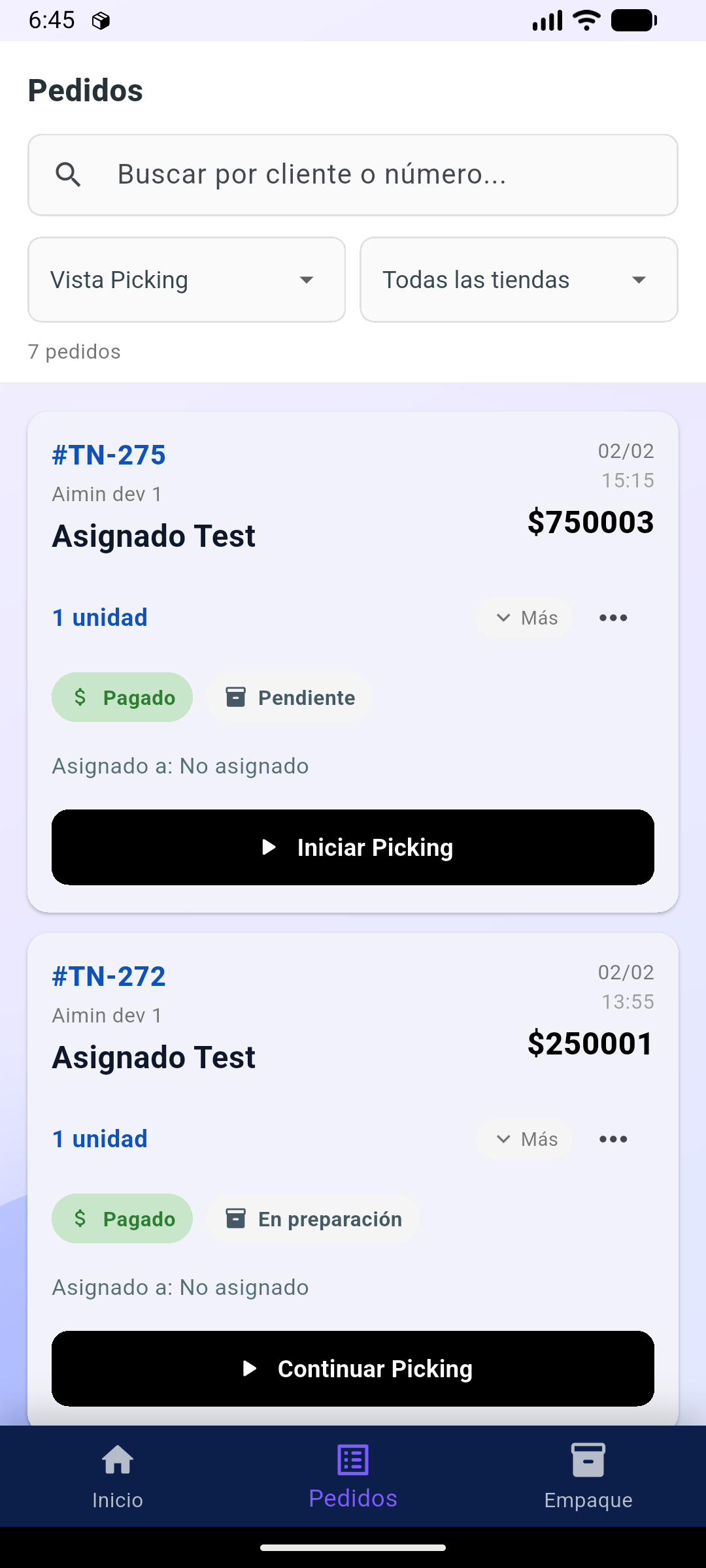Tap the search field to enter a client
The width and height of the screenshot is (706, 1568).
(x=353, y=174)
